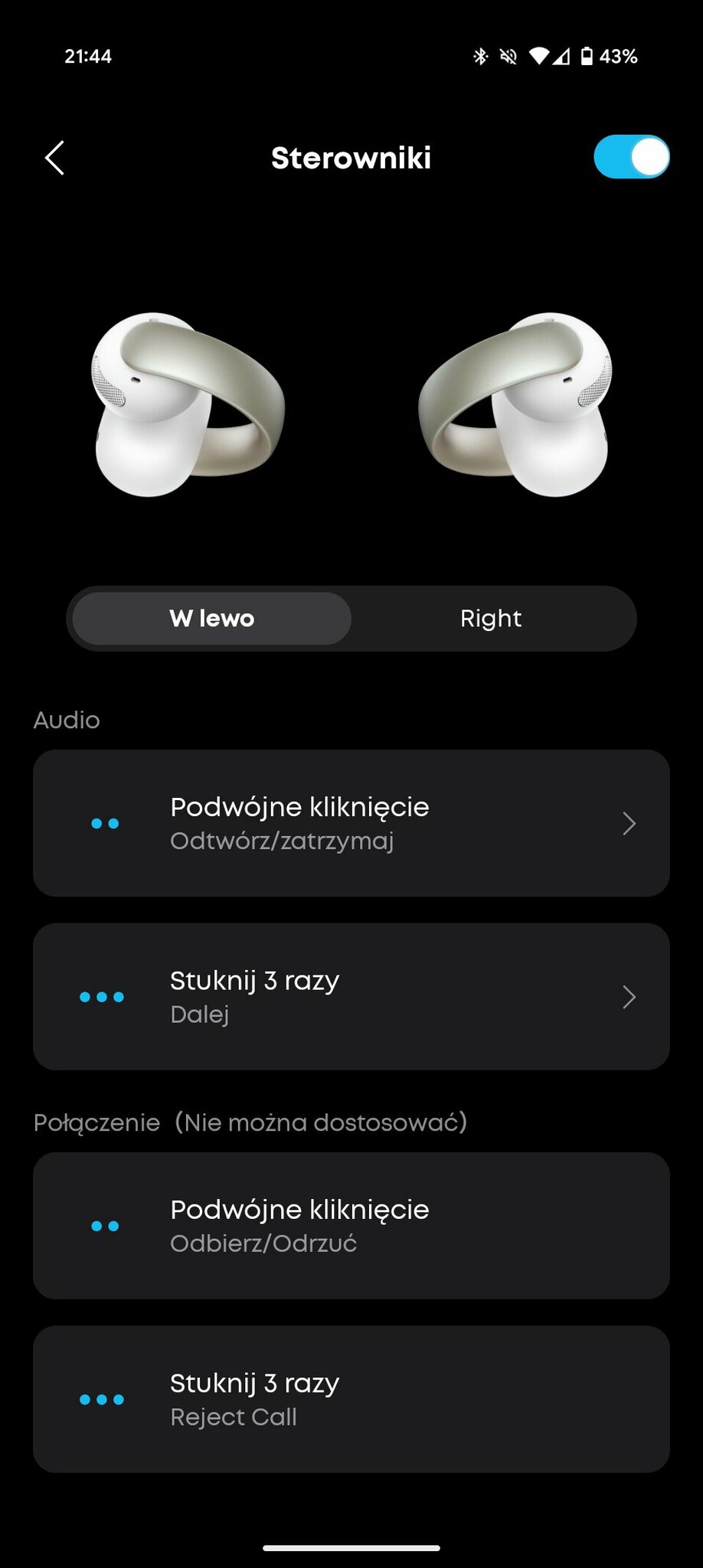Switch to the Right earbud tab

pos(491,619)
